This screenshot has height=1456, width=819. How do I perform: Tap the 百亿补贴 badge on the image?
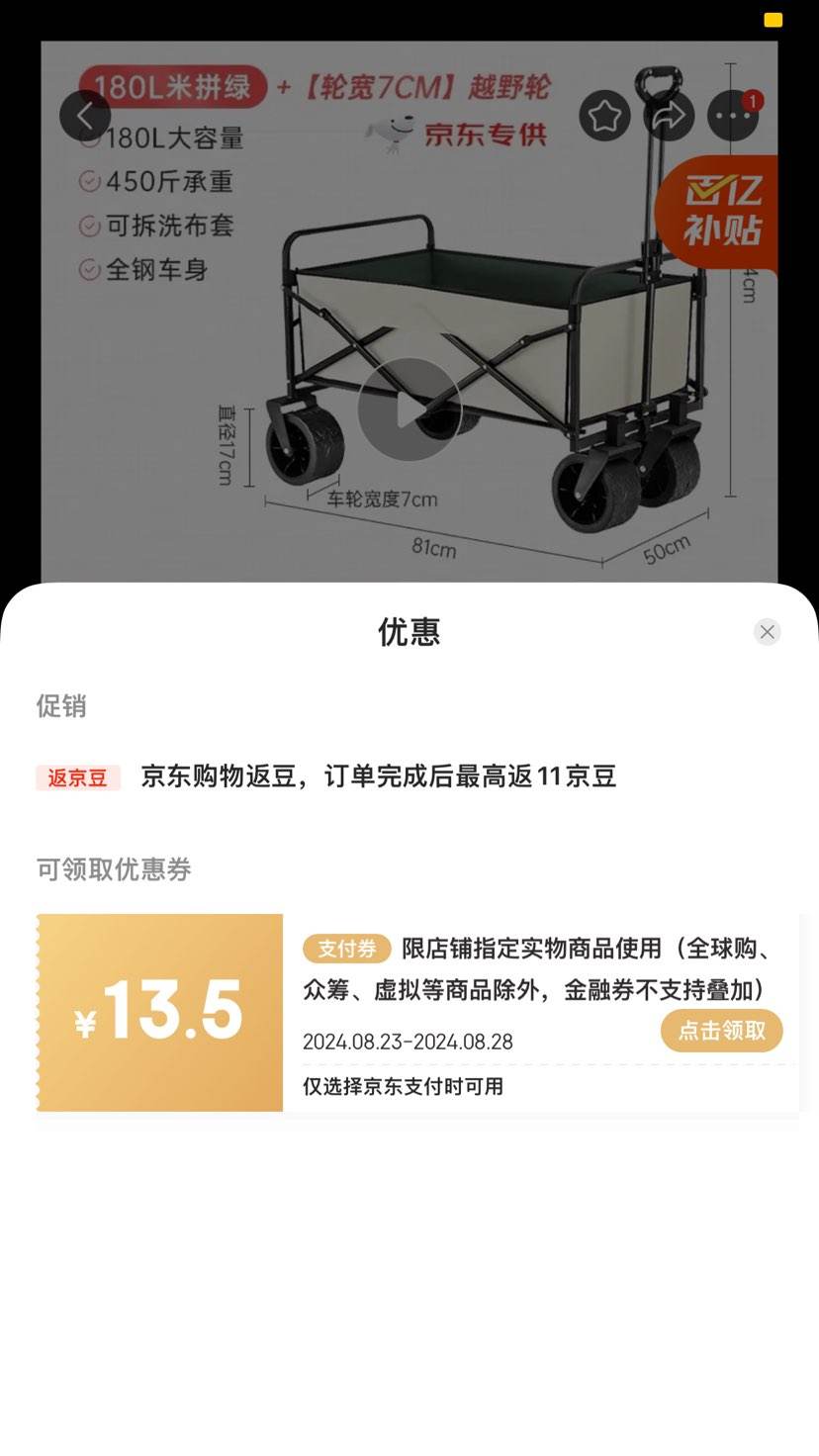pyautogui.click(x=719, y=212)
